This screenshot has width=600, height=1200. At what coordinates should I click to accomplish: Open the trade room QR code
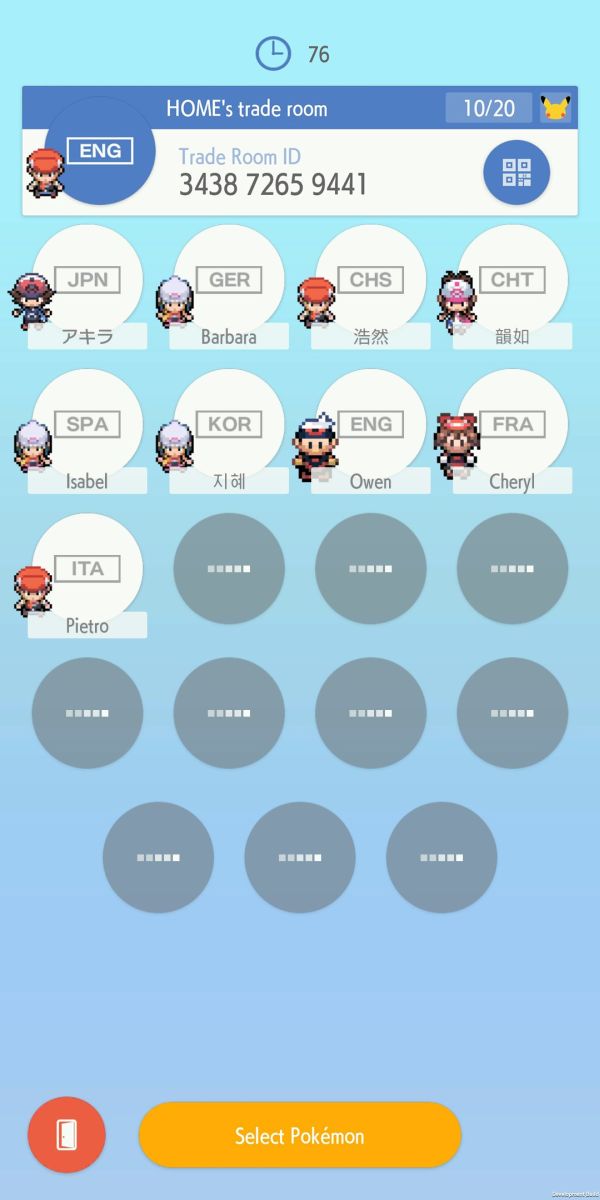pos(516,173)
